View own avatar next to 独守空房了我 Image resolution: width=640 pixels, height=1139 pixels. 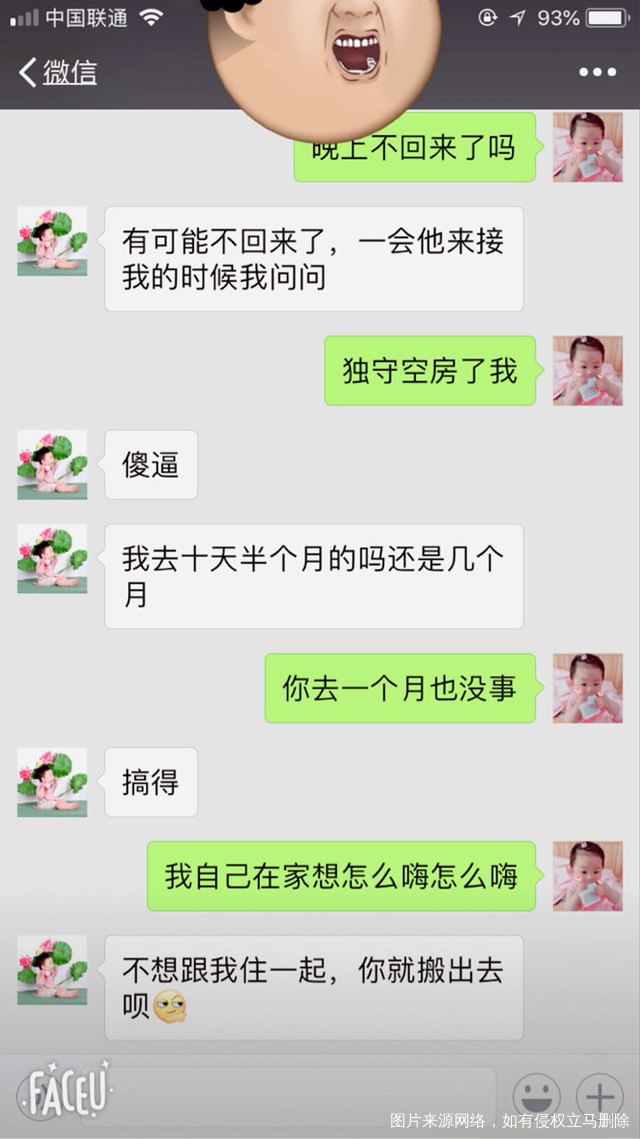587,371
